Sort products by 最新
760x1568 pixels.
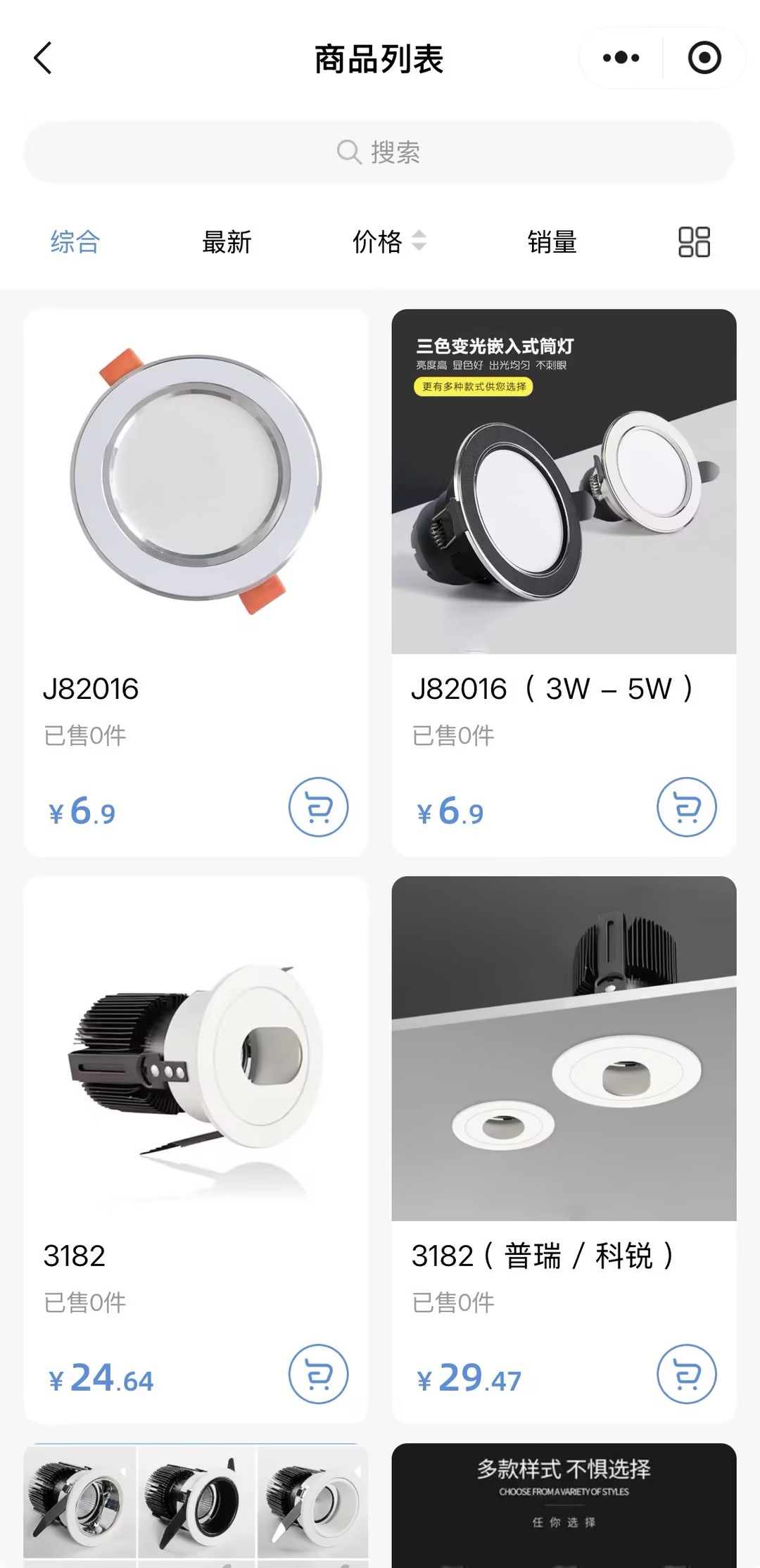[227, 242]
